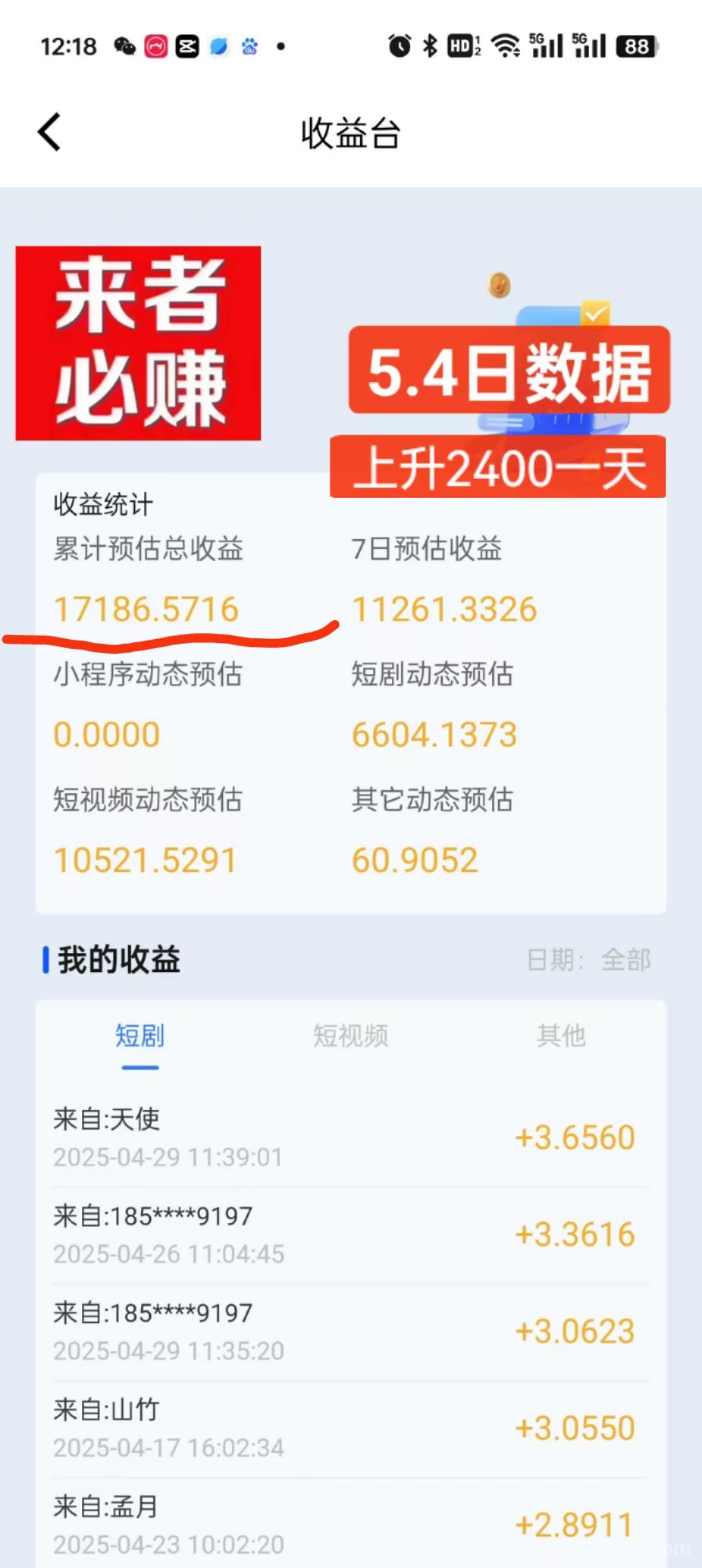Select the 短剧 tab
The width and height of the screenshot is (702, 1568).
140,1036
